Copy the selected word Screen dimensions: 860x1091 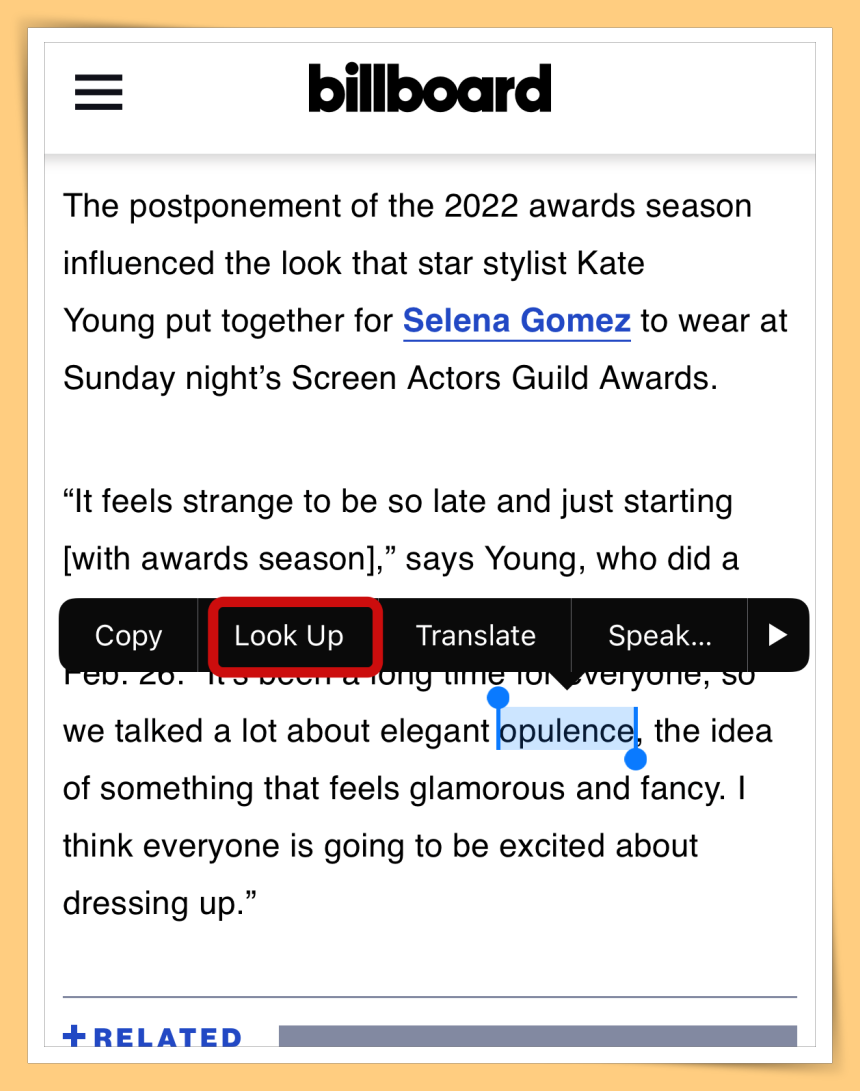click(x=128, y=636)
